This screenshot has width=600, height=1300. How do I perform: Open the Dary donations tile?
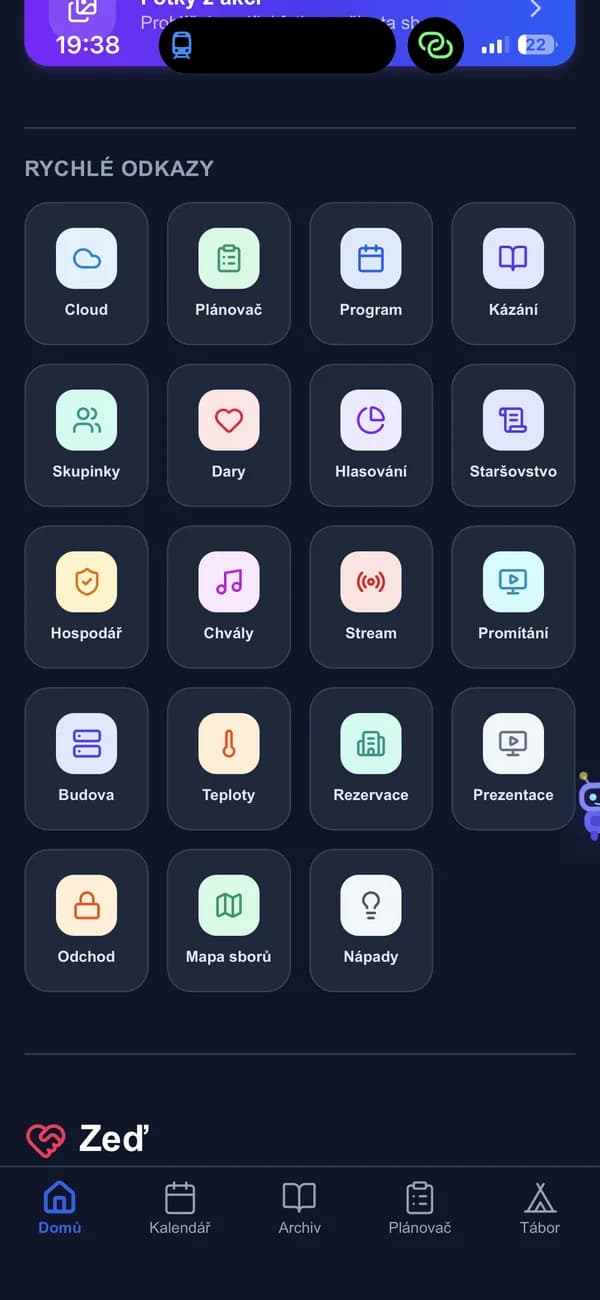pyautogui.click(x=229, y=436)
